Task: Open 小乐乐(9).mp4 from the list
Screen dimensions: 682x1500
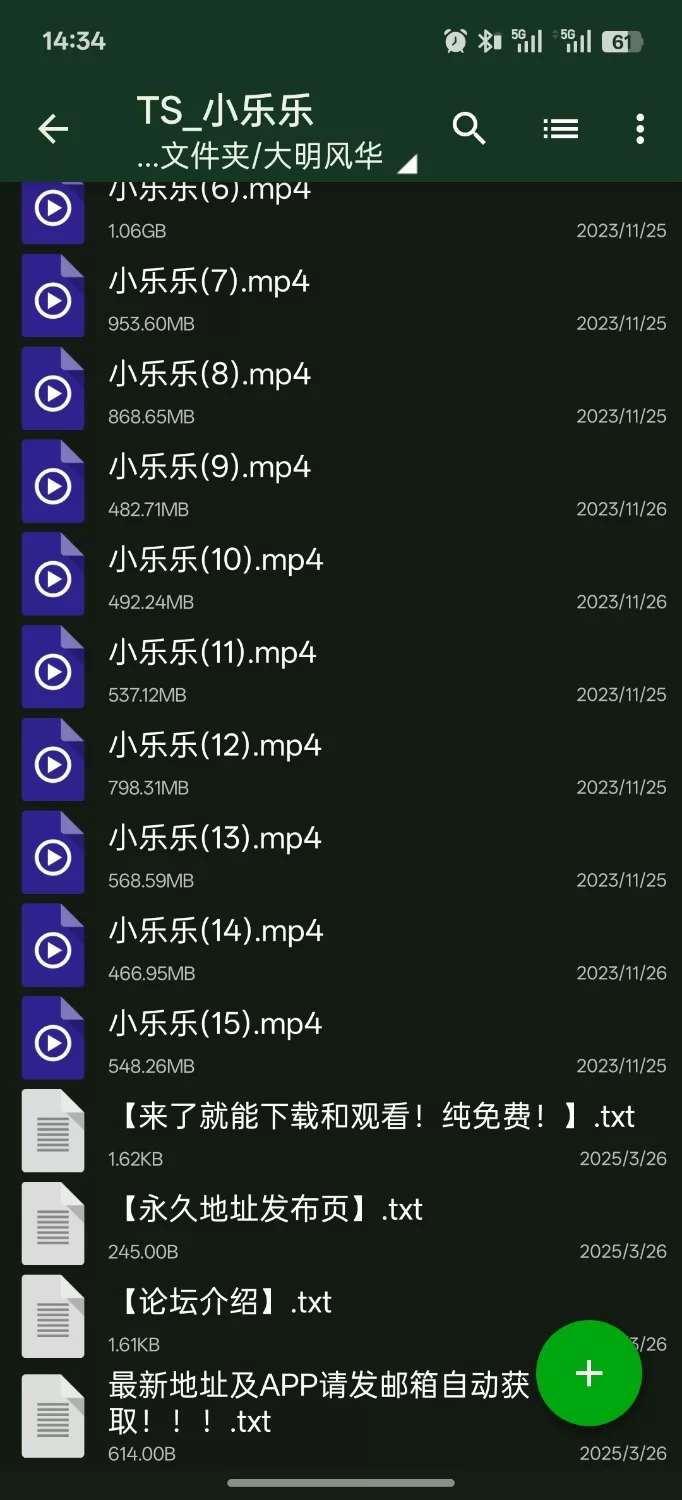Action: pyautogui.click(x=210, y=469)
